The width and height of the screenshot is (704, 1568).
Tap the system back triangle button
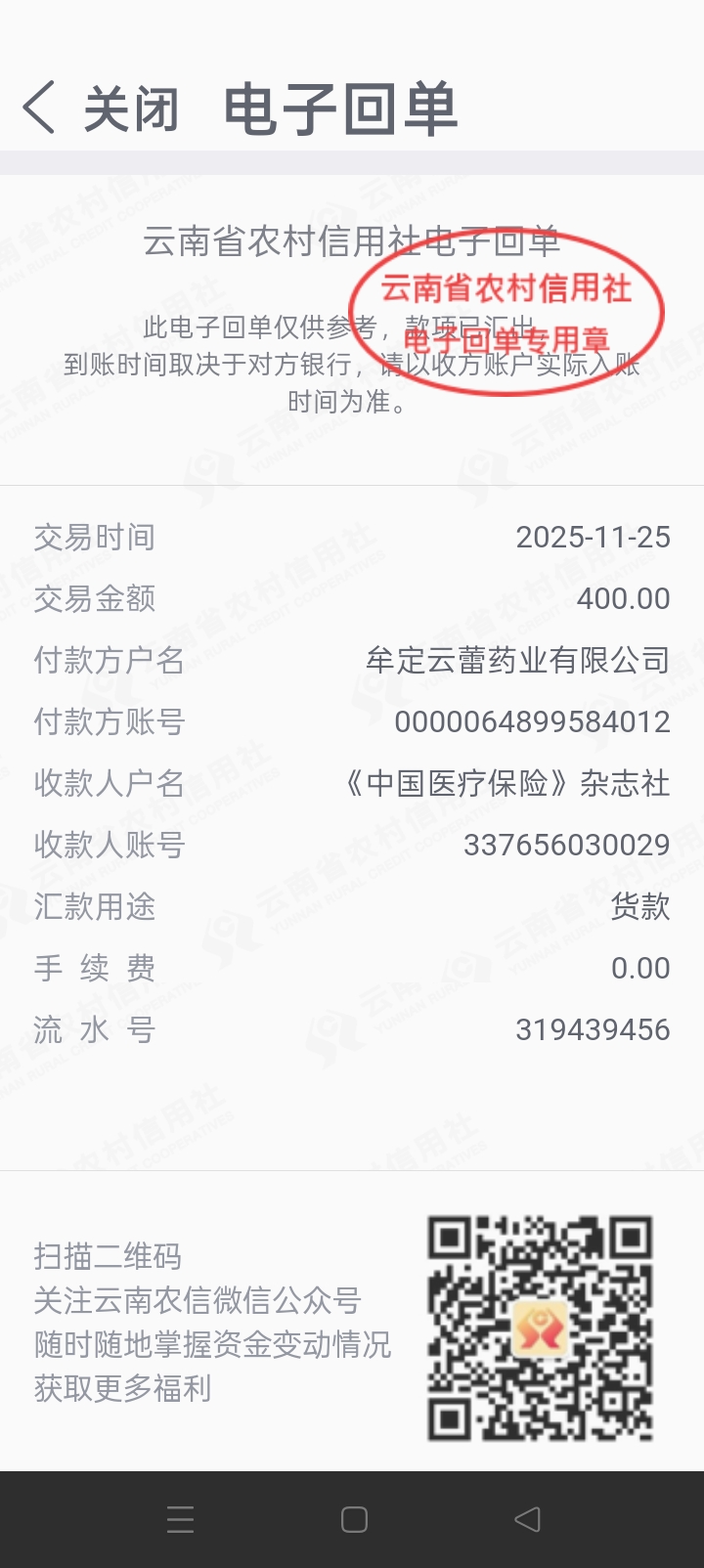coord(527,1519)
